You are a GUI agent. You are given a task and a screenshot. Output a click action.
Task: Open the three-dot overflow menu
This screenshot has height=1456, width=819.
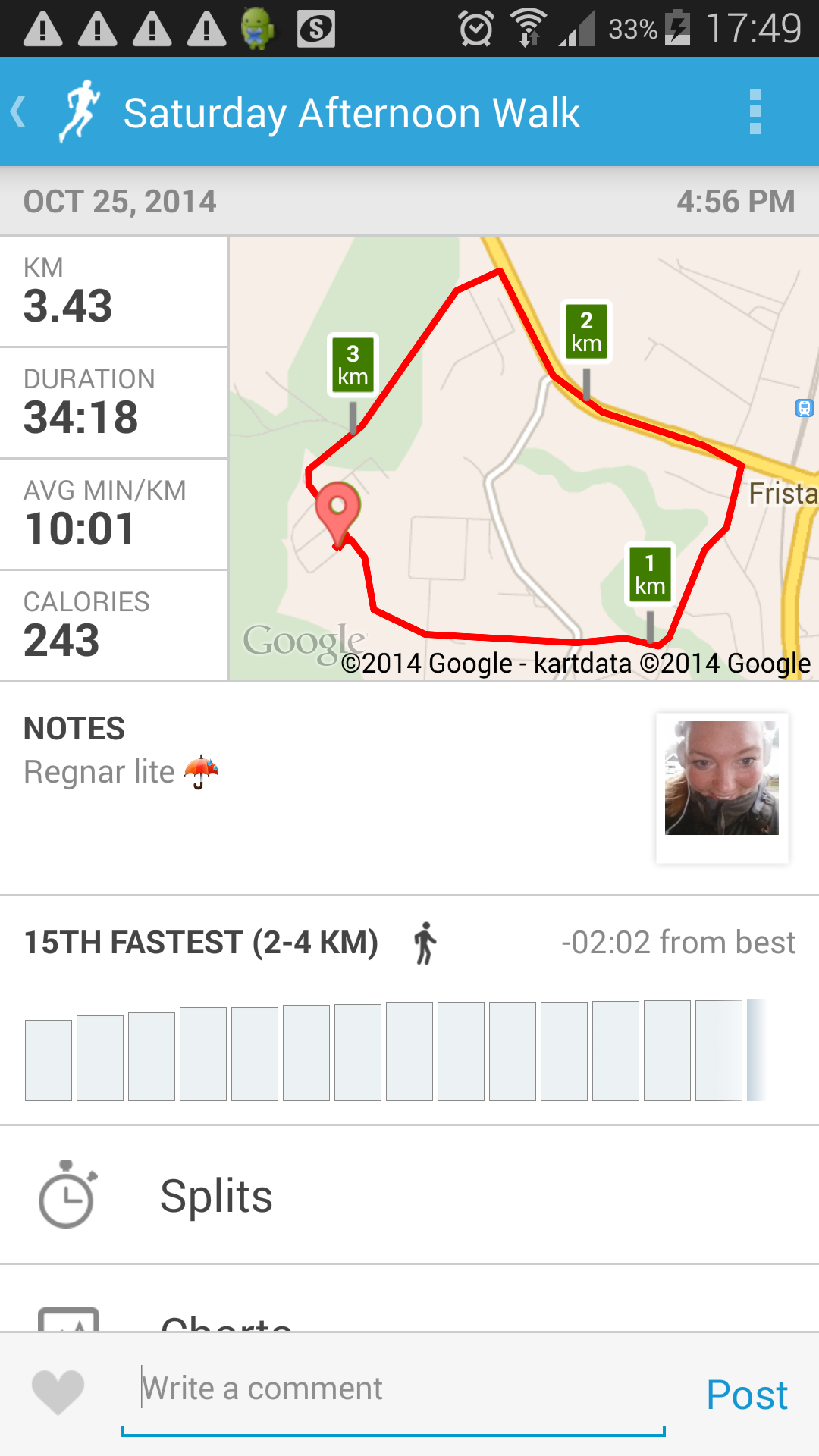(755, 112)
